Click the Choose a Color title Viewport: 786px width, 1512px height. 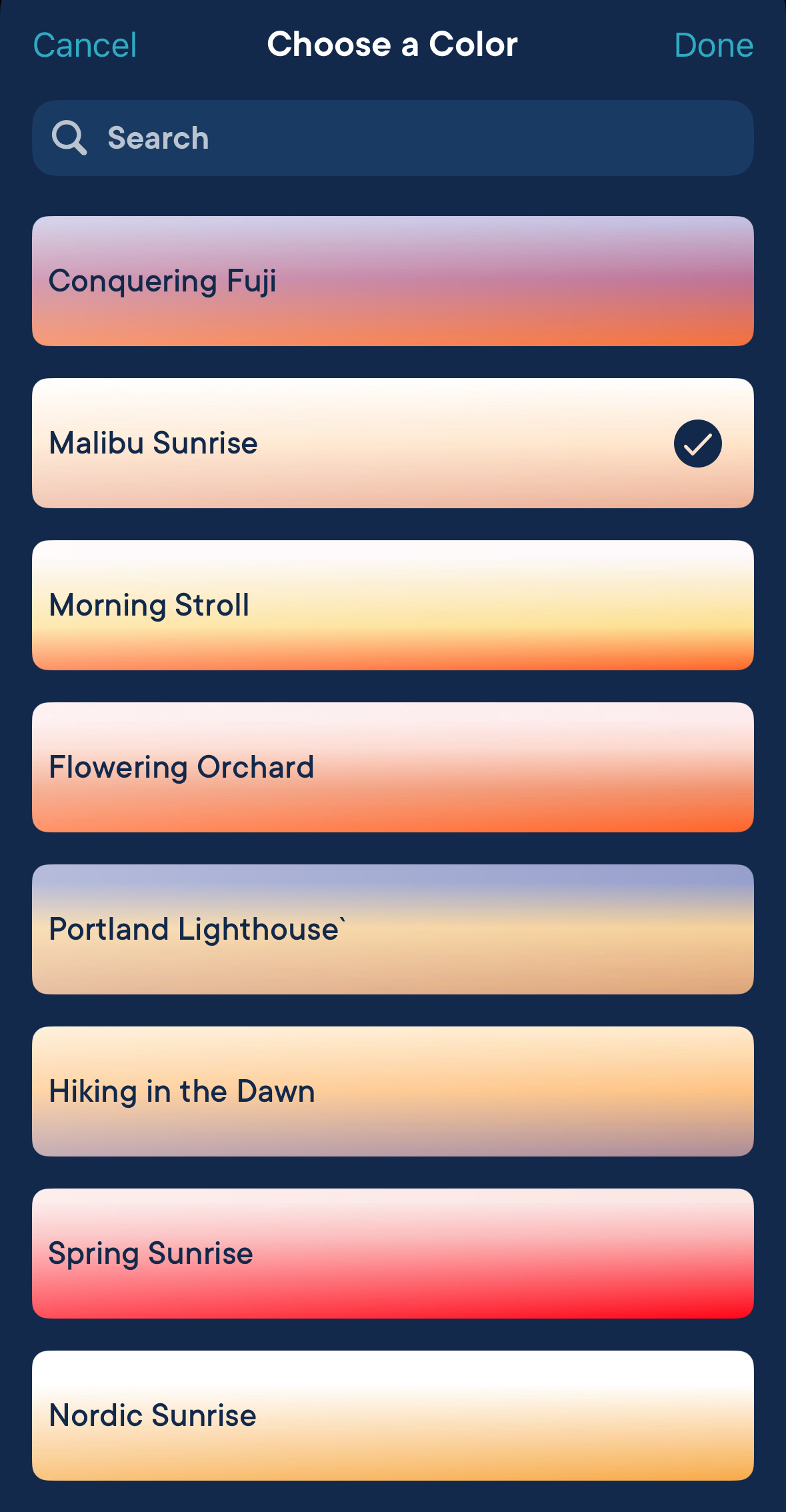click(x=392, y=45)
